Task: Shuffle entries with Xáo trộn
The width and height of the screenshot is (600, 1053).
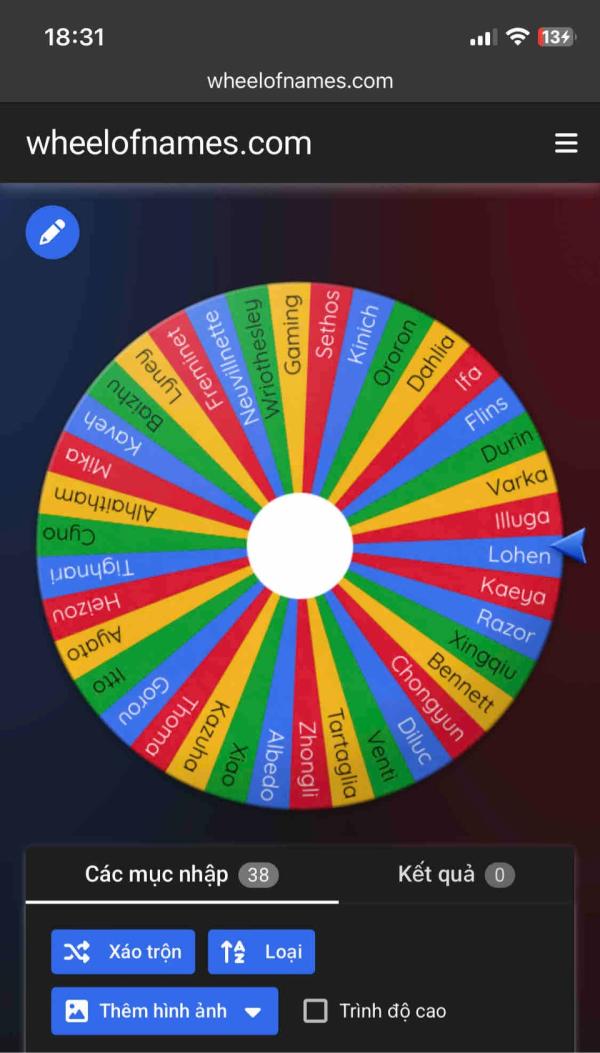Action: 123,952
